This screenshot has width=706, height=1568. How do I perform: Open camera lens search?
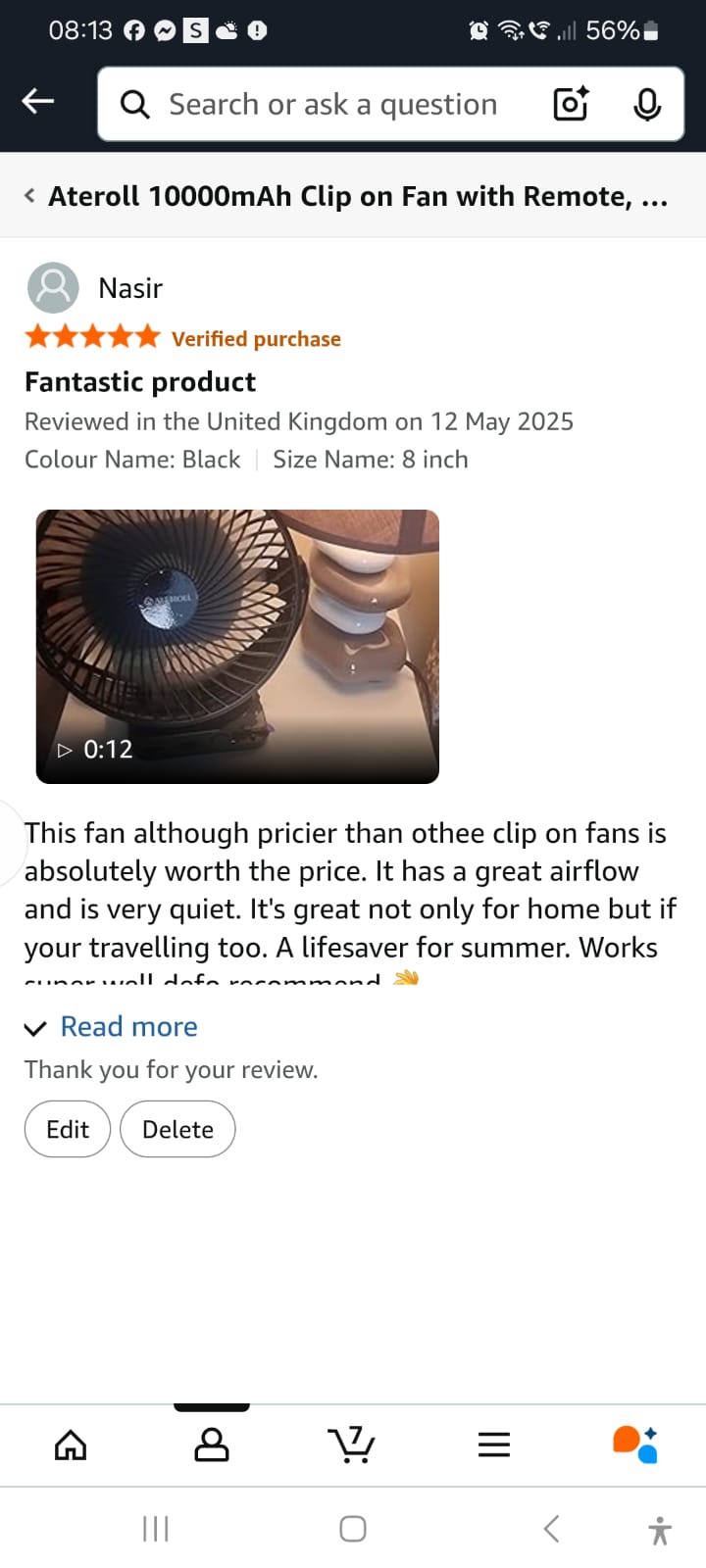[571, 104]
